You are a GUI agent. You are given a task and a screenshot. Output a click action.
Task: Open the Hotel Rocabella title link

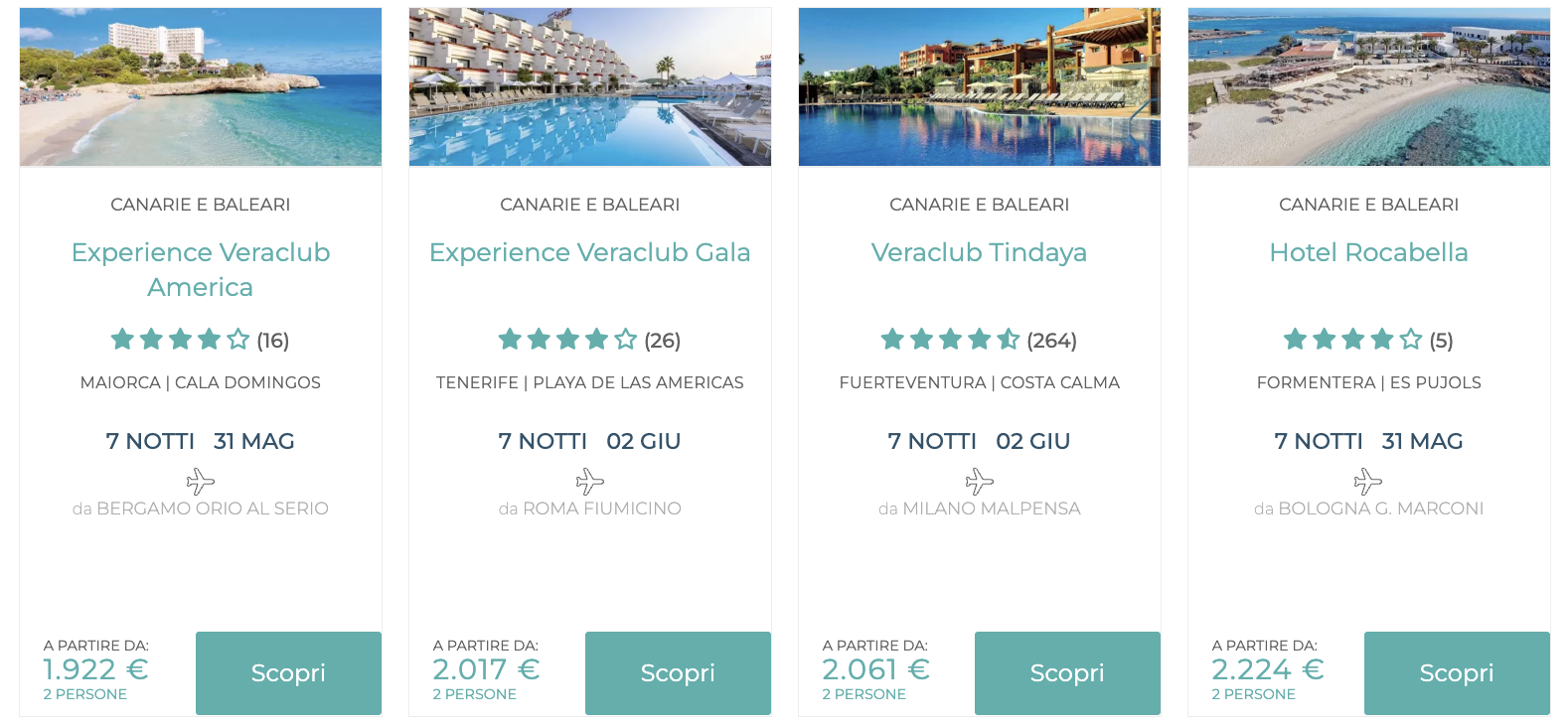click(1369, 252)
